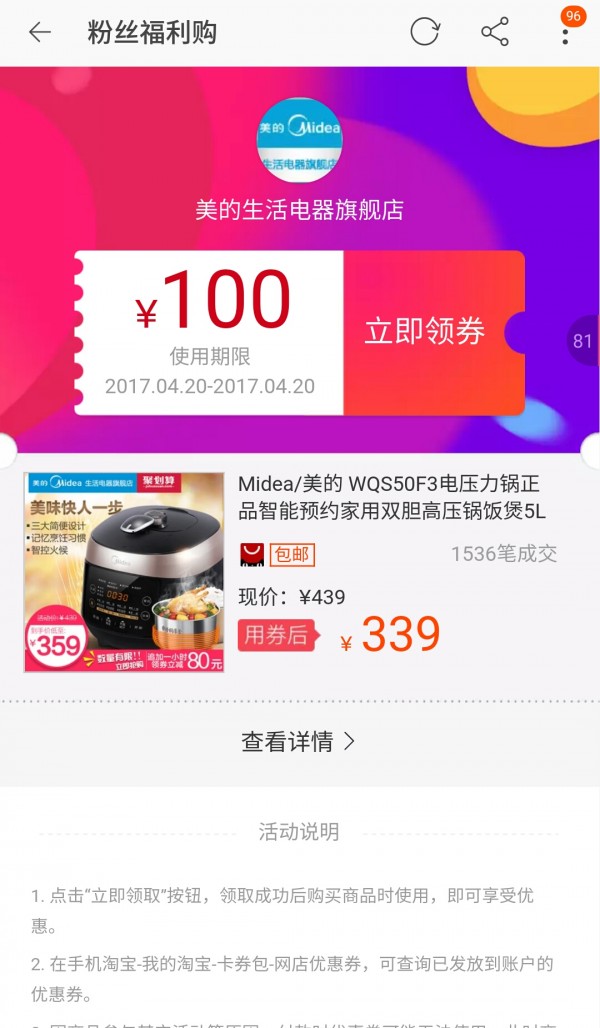The width and height of the screenshot is (600, 1028).
Task: Claim the ¥100 coupon with 立即领券
Action: (425, 332)
